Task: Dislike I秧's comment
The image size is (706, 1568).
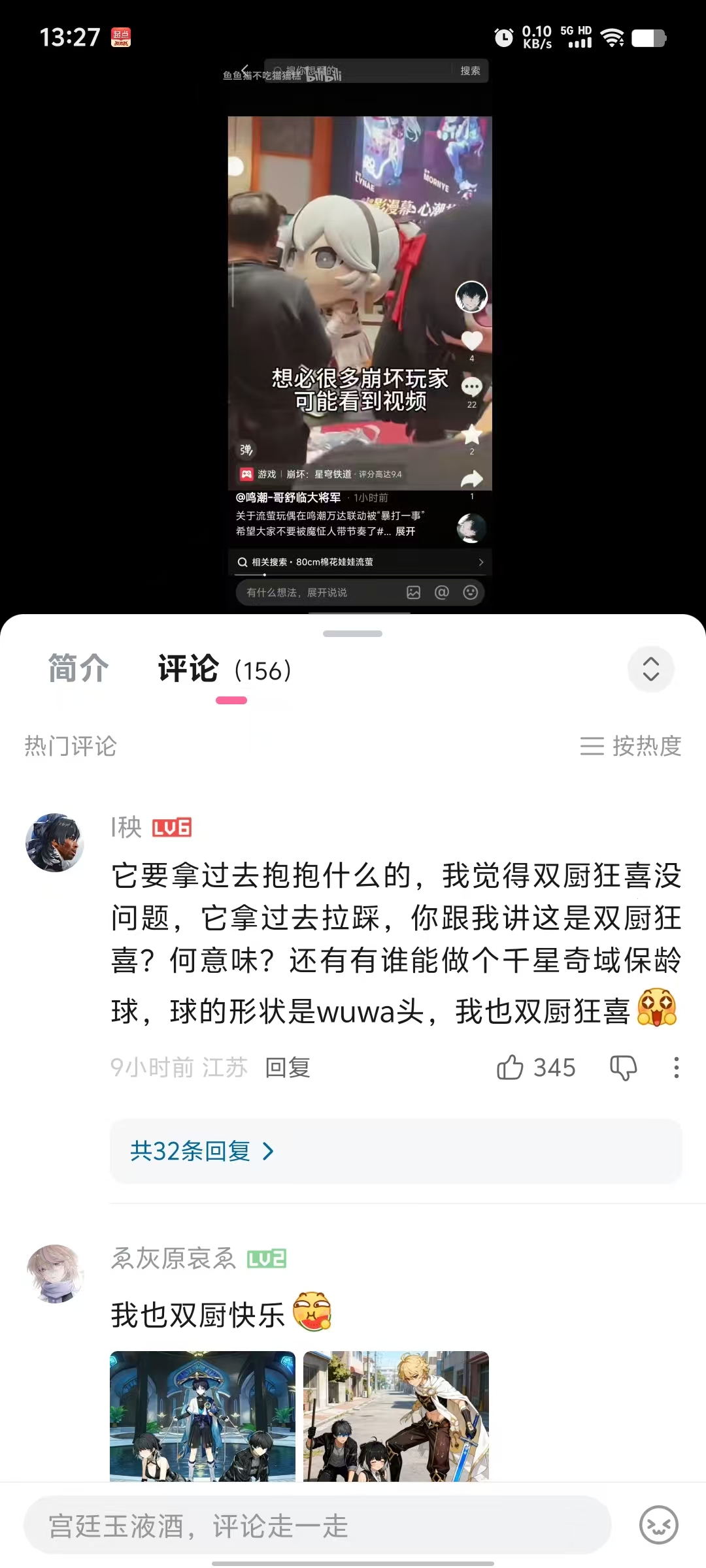Action: click(623, 1068)
